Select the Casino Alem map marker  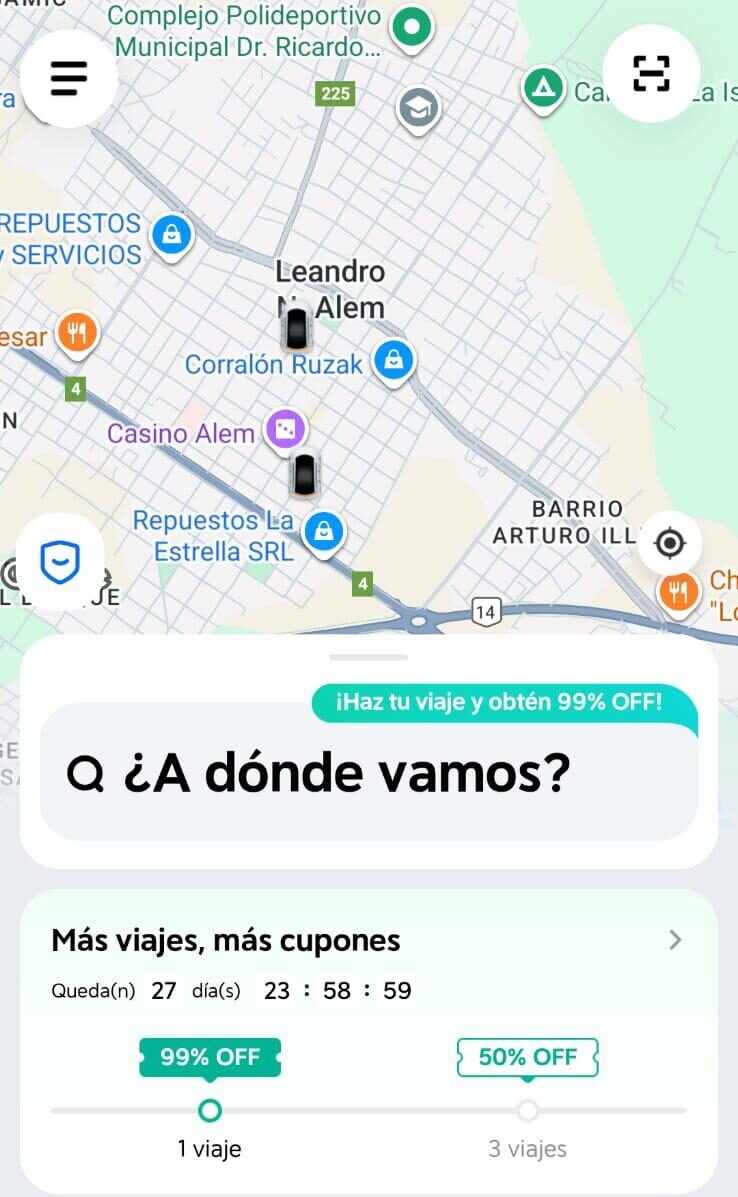[285, 431]
